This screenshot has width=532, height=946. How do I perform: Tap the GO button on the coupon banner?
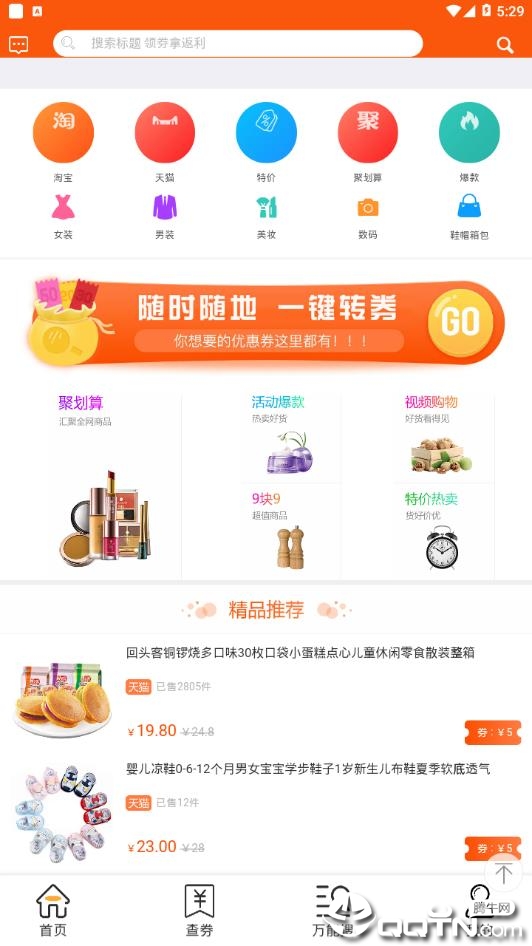pyautogui.click(x=460, y=322)
